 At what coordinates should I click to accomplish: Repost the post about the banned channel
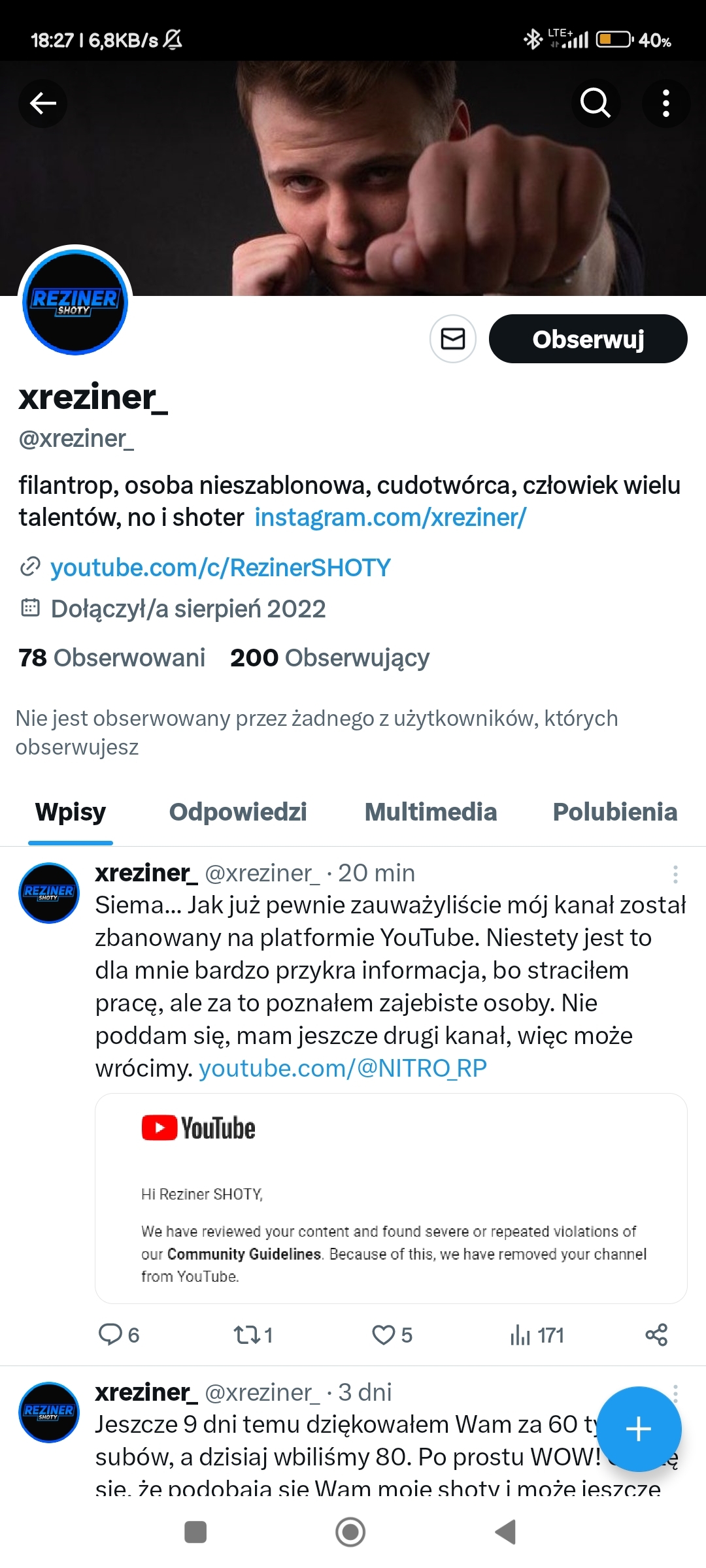[x=247, y=1334]
